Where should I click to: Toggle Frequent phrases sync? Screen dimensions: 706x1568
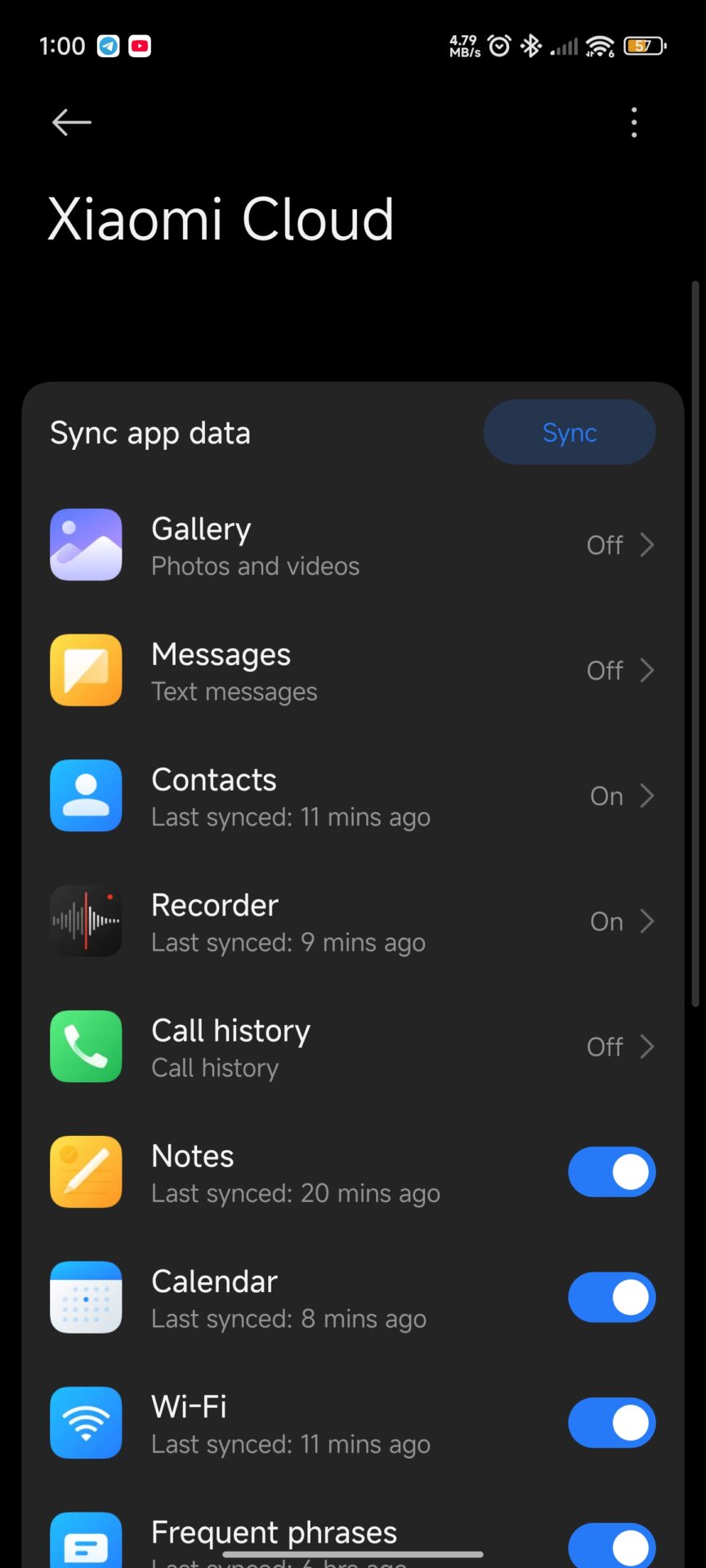[612, 1546]
